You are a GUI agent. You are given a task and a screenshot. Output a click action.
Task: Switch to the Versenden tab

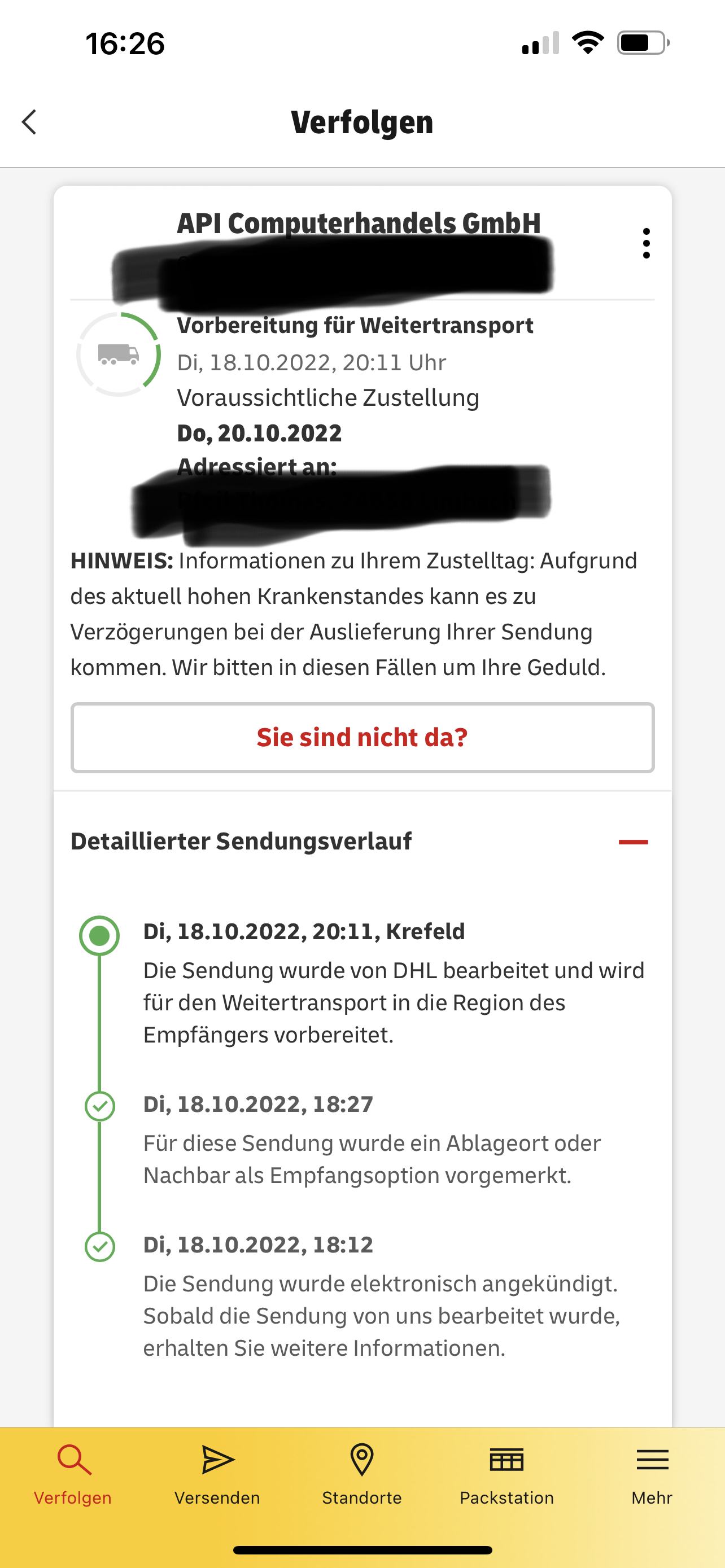(217, 1474)
